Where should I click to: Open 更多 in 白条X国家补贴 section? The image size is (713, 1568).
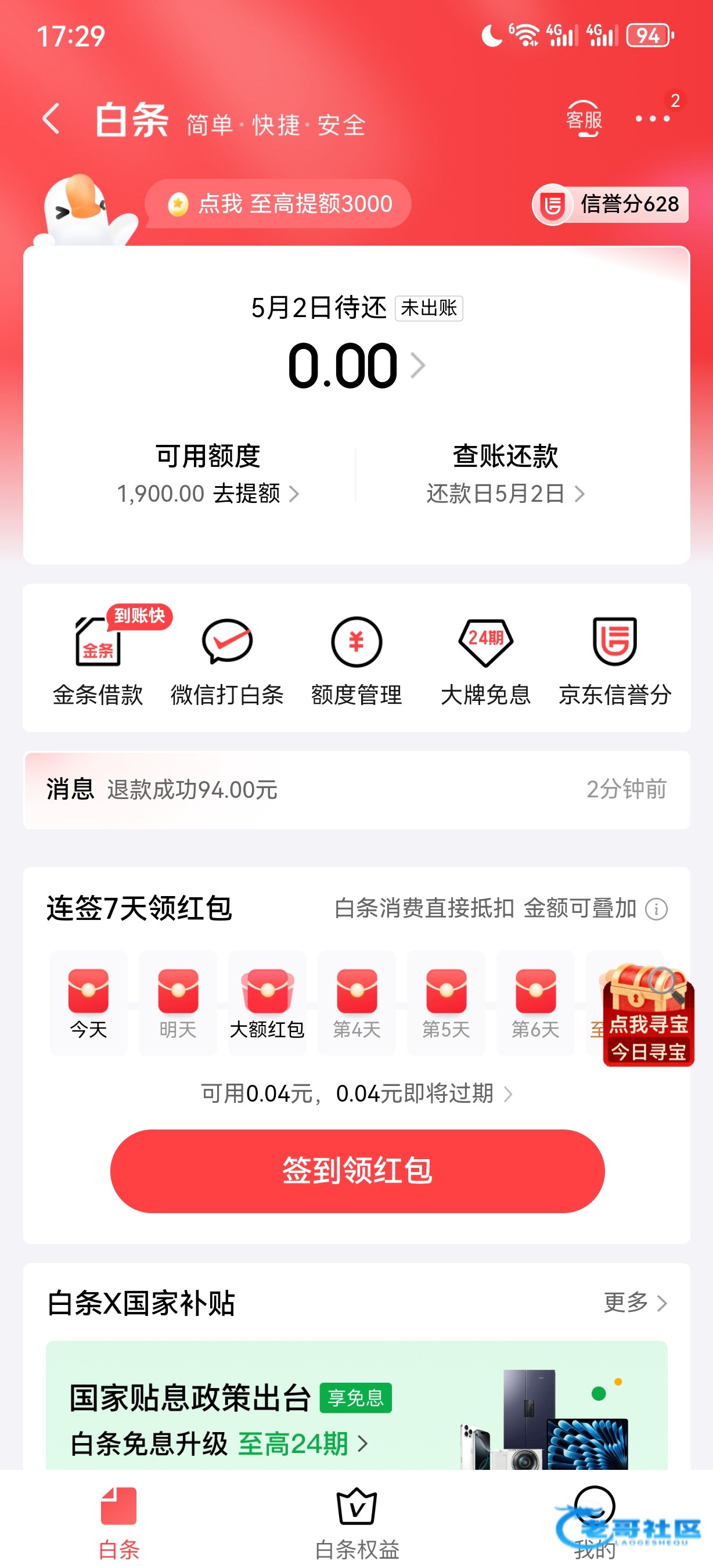(x=635, y=1302)
